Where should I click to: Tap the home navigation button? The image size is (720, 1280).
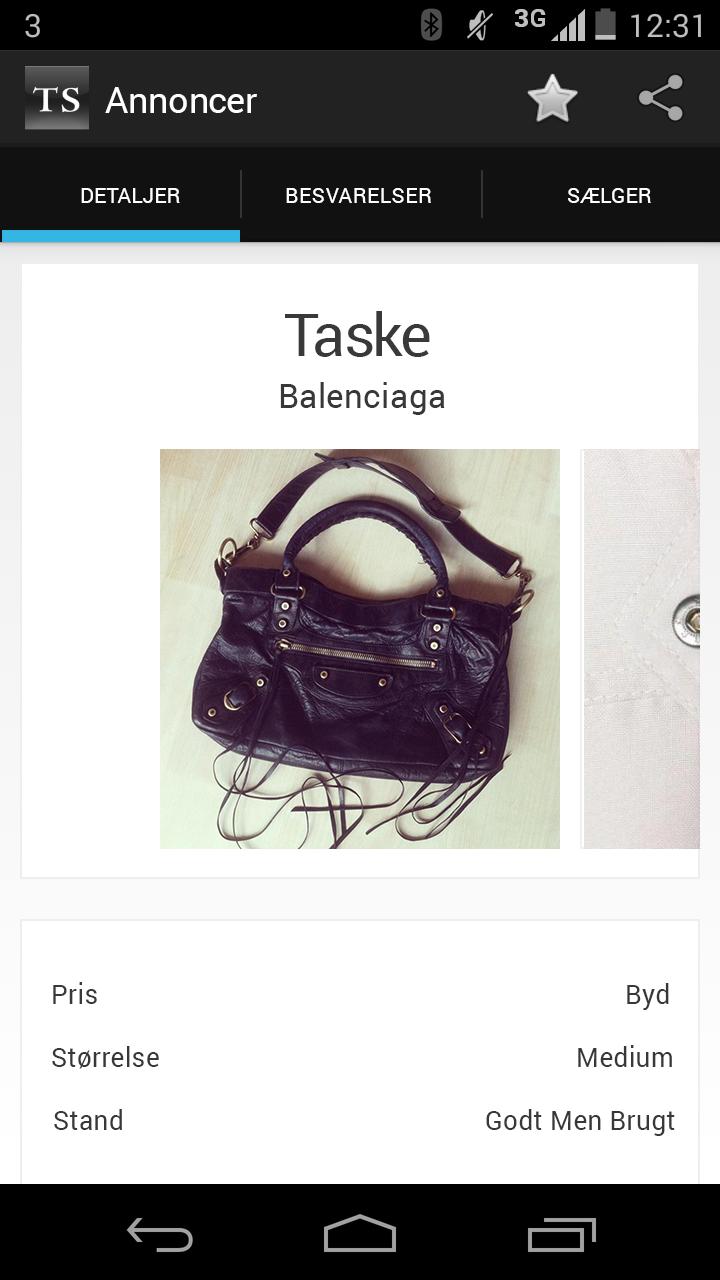pyautogui.click(x=360, y=1235)
